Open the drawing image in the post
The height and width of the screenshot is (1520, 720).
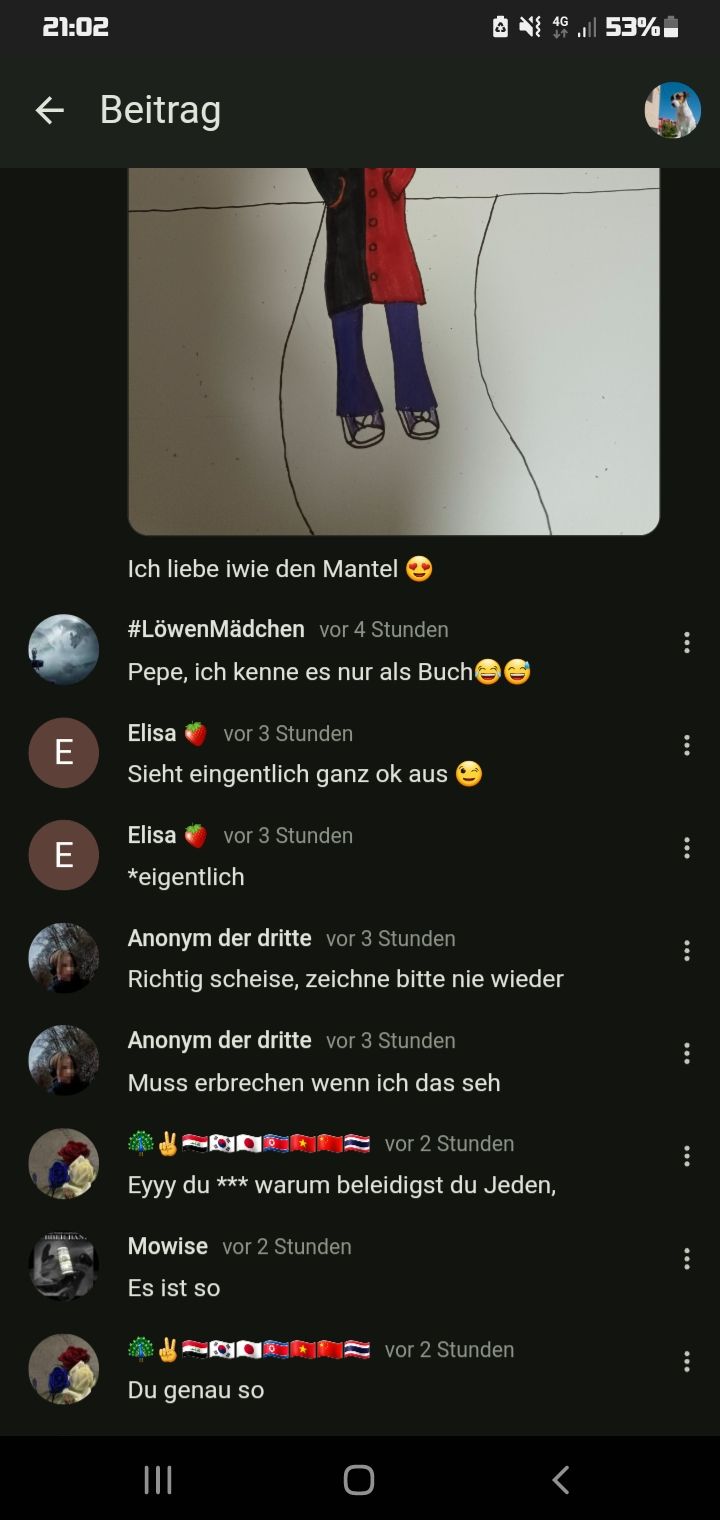pyautogui.click(x=393, y=350)
